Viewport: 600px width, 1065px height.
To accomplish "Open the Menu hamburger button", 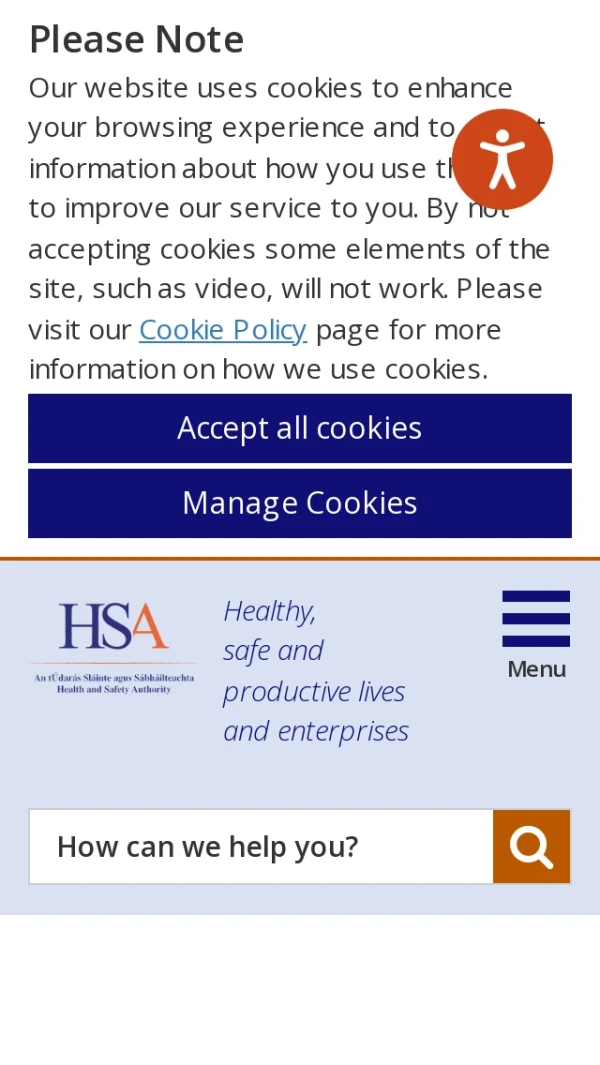I will [x=536, y=634].
